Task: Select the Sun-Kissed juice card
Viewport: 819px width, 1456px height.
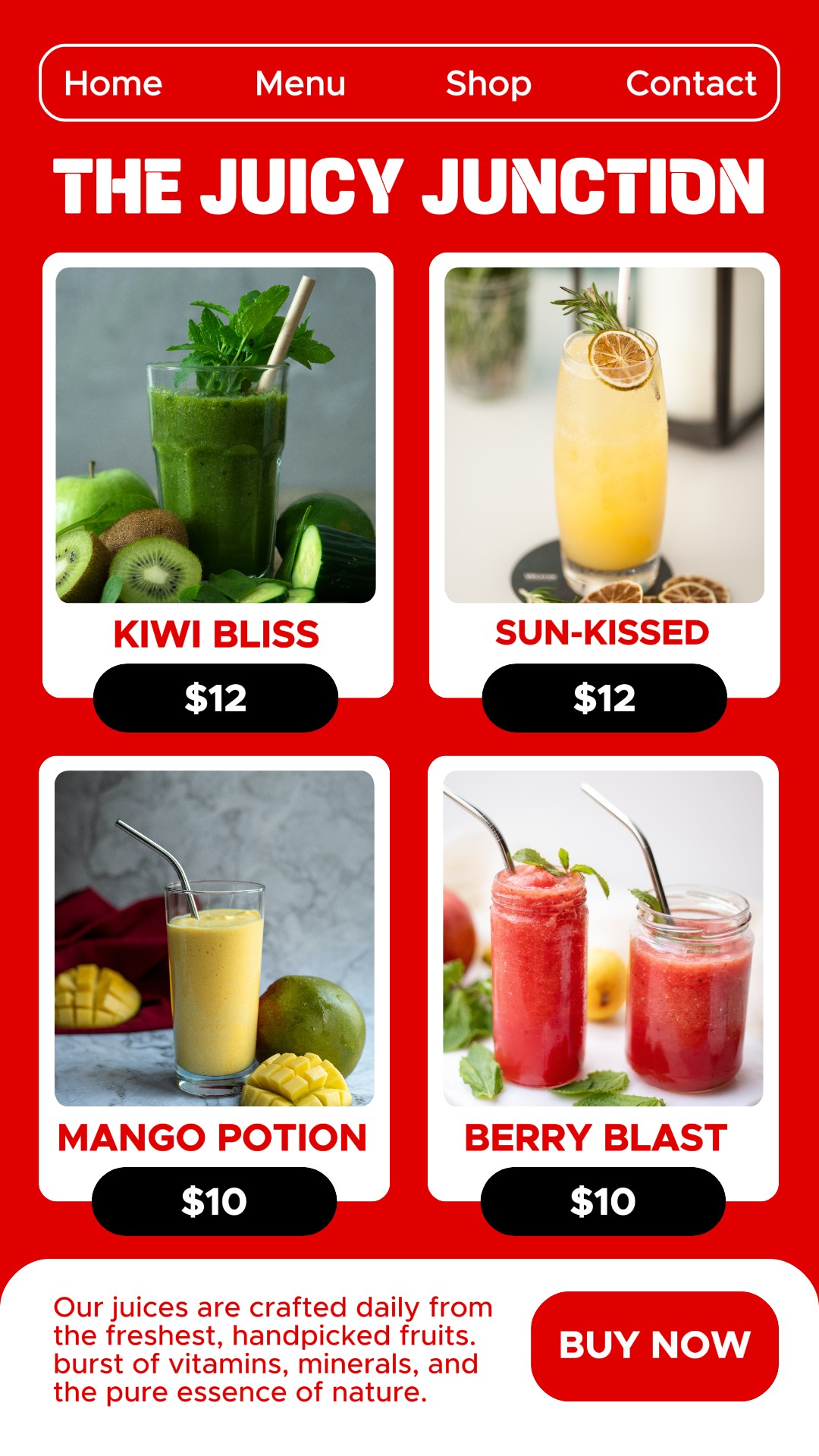Action: tap(604, 455)
